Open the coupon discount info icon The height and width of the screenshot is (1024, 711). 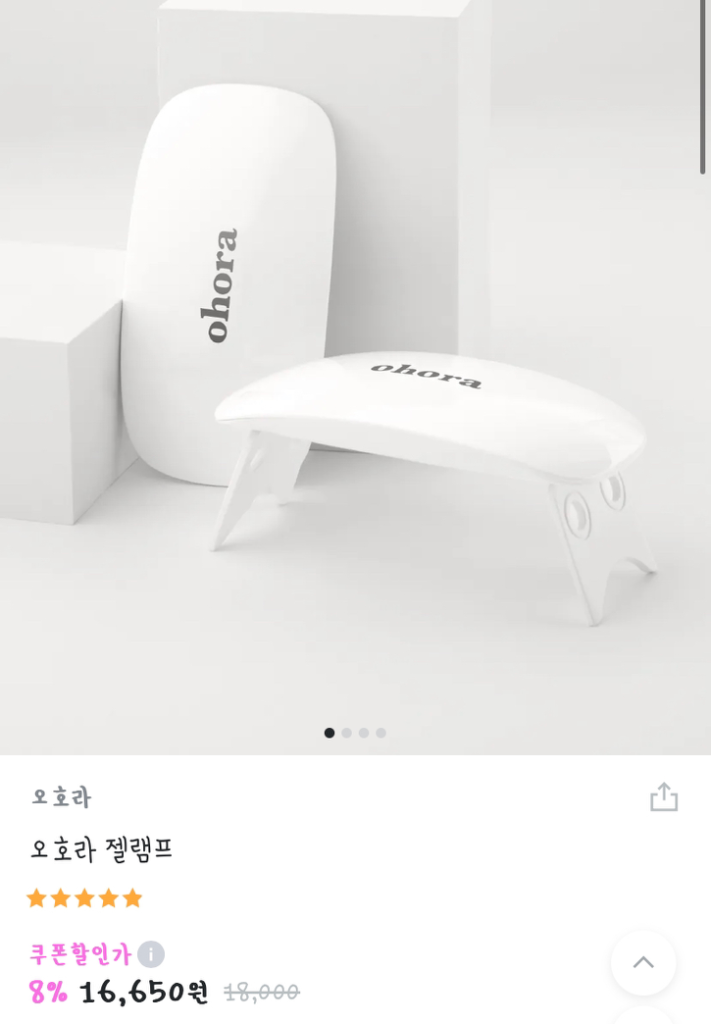(x=151, y=954)
